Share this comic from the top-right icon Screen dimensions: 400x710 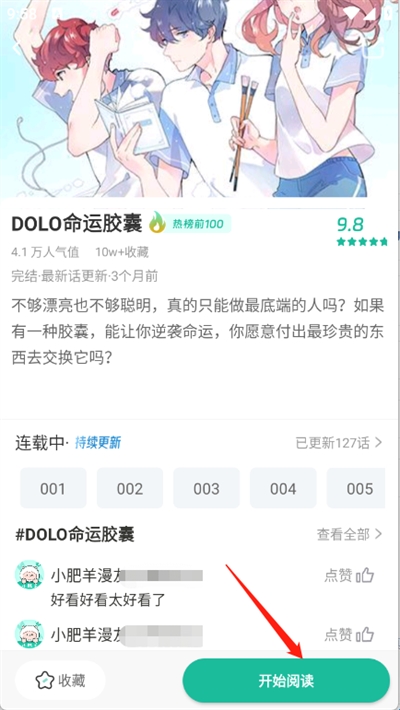[373, 46]
